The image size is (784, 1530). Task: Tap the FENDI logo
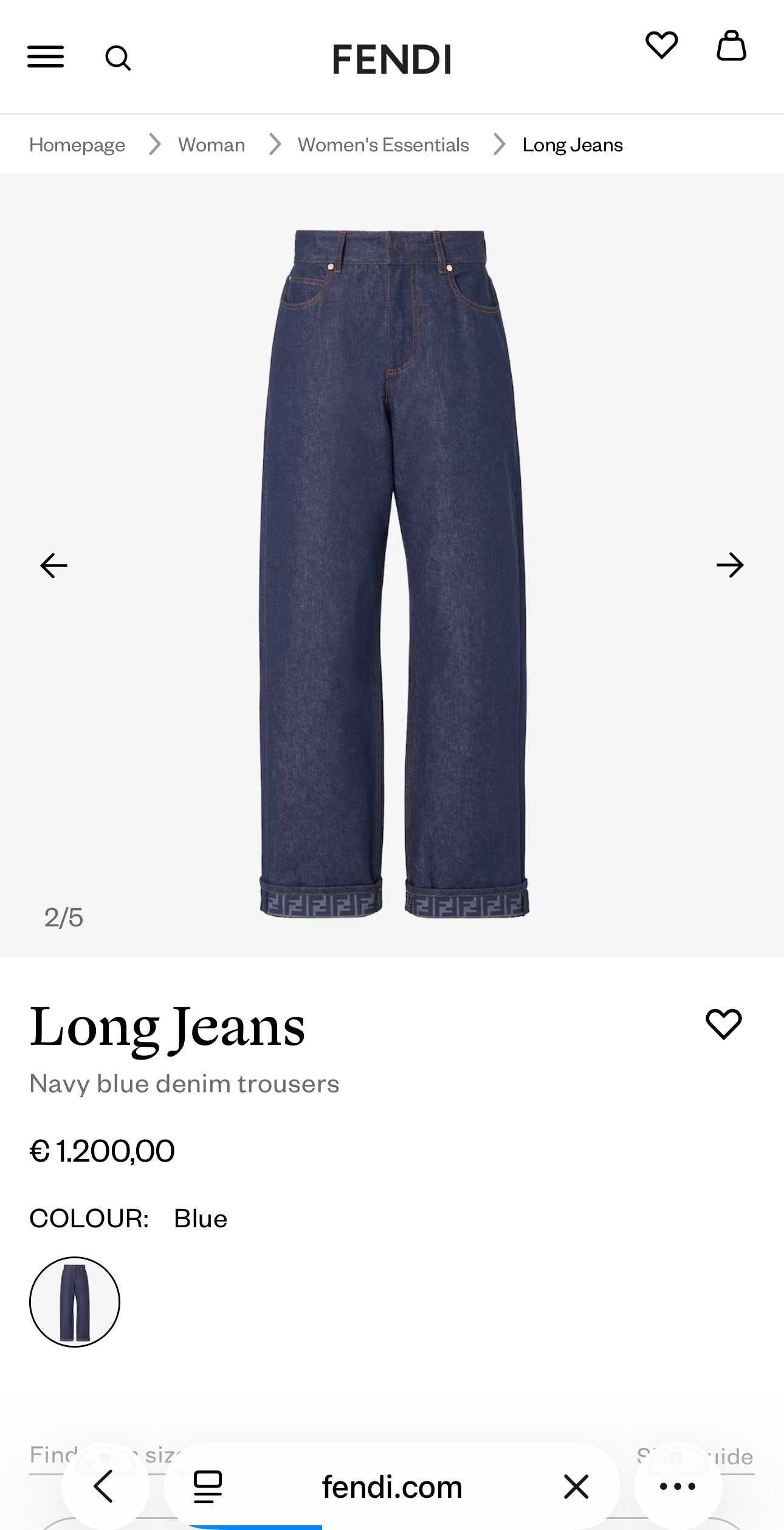[392, 59]
